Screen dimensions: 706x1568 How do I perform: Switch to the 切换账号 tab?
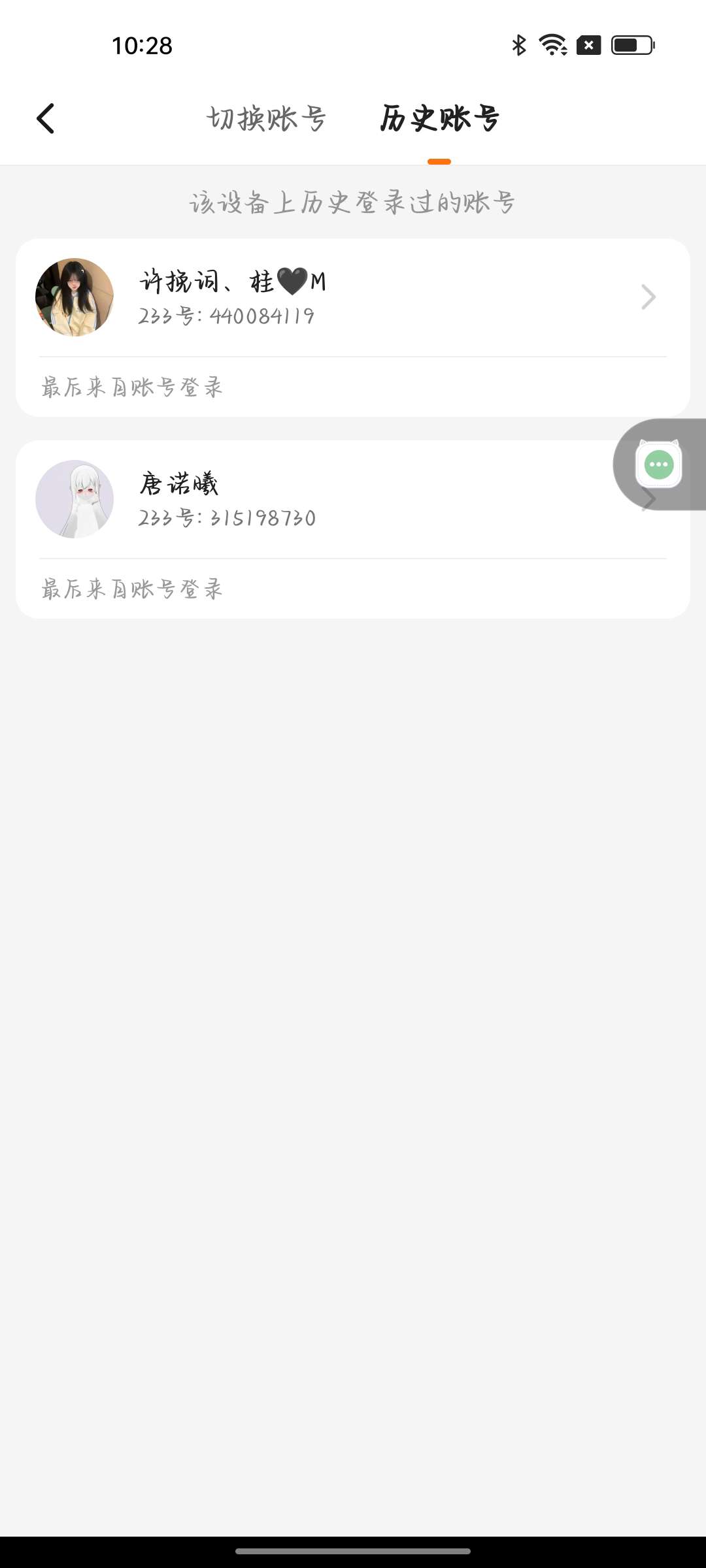click(267, 119)
